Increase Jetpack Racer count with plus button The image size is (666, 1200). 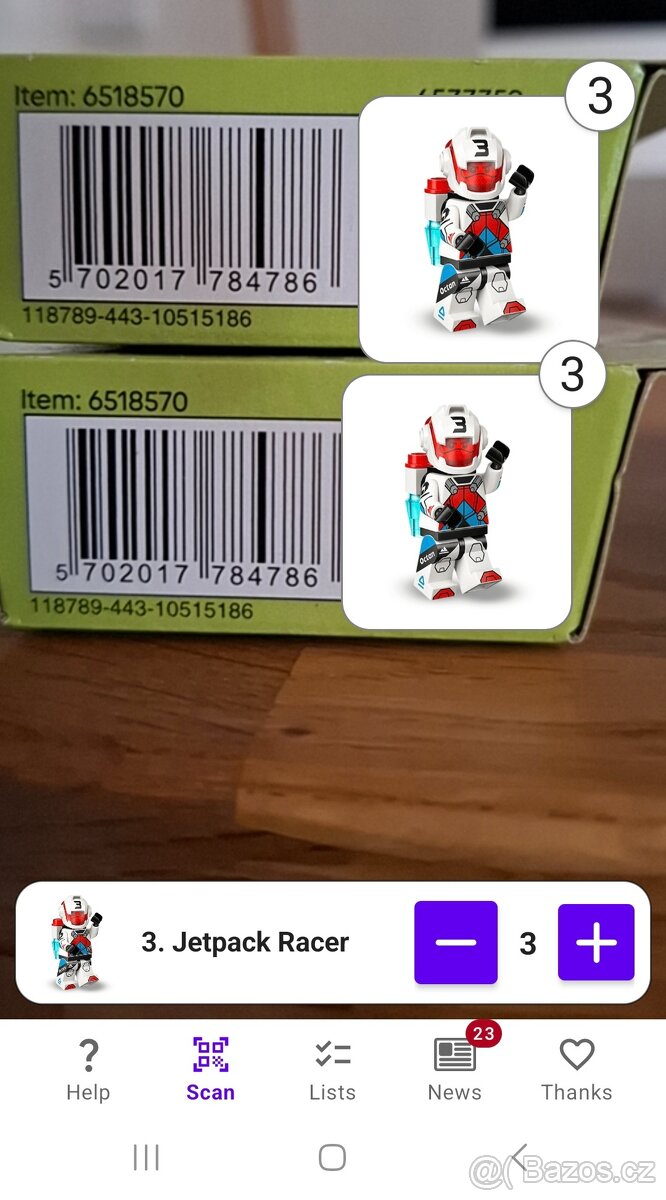[x=596, y=943]
